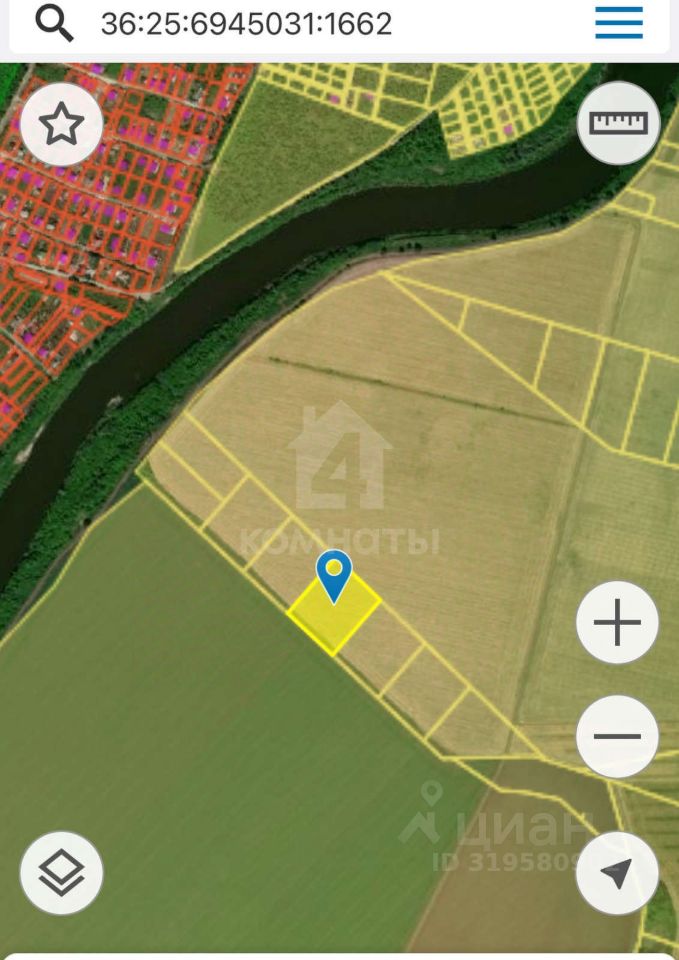Open the ruler measurement tool

618,123
